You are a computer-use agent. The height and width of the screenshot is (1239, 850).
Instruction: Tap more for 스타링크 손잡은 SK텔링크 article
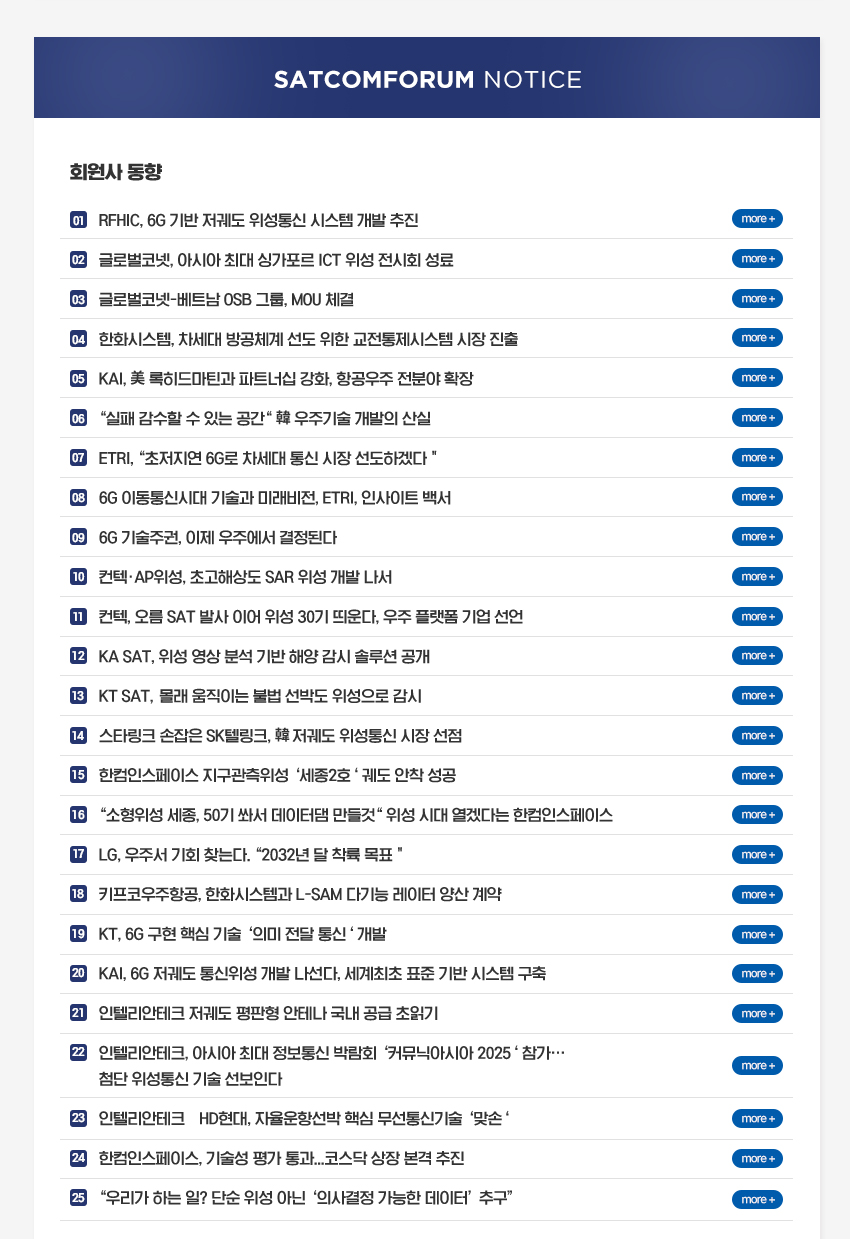757,735
